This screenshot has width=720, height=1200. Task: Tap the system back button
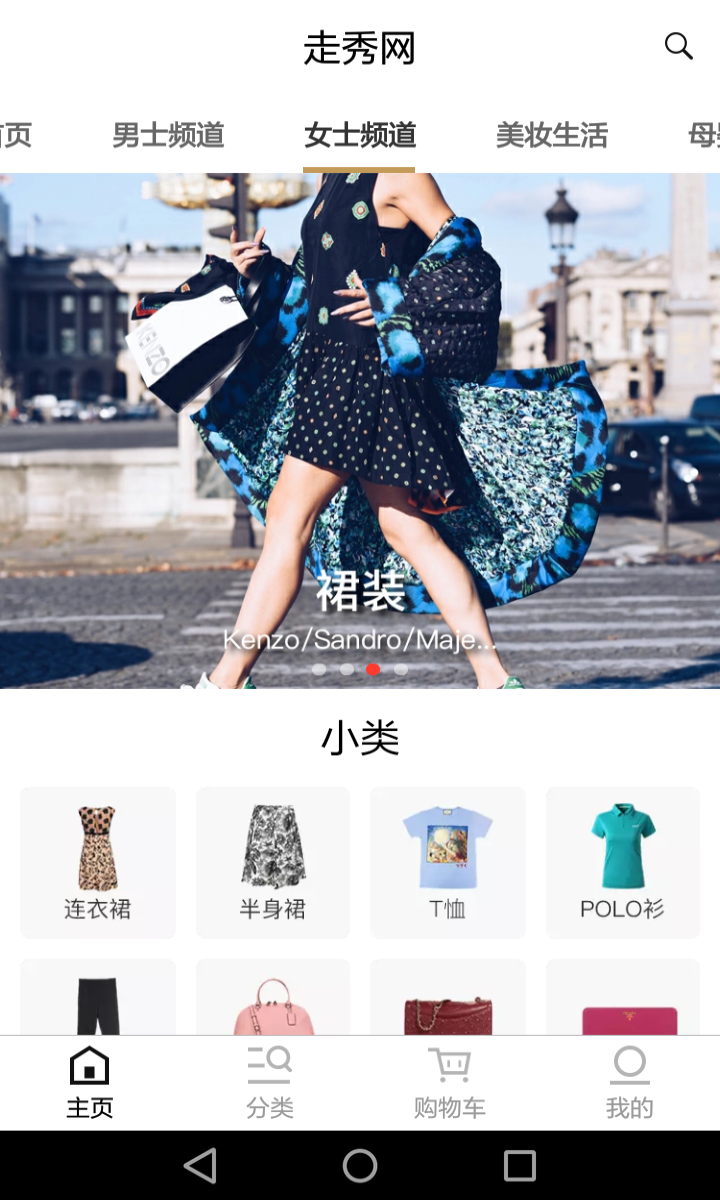coord(200,1165)
